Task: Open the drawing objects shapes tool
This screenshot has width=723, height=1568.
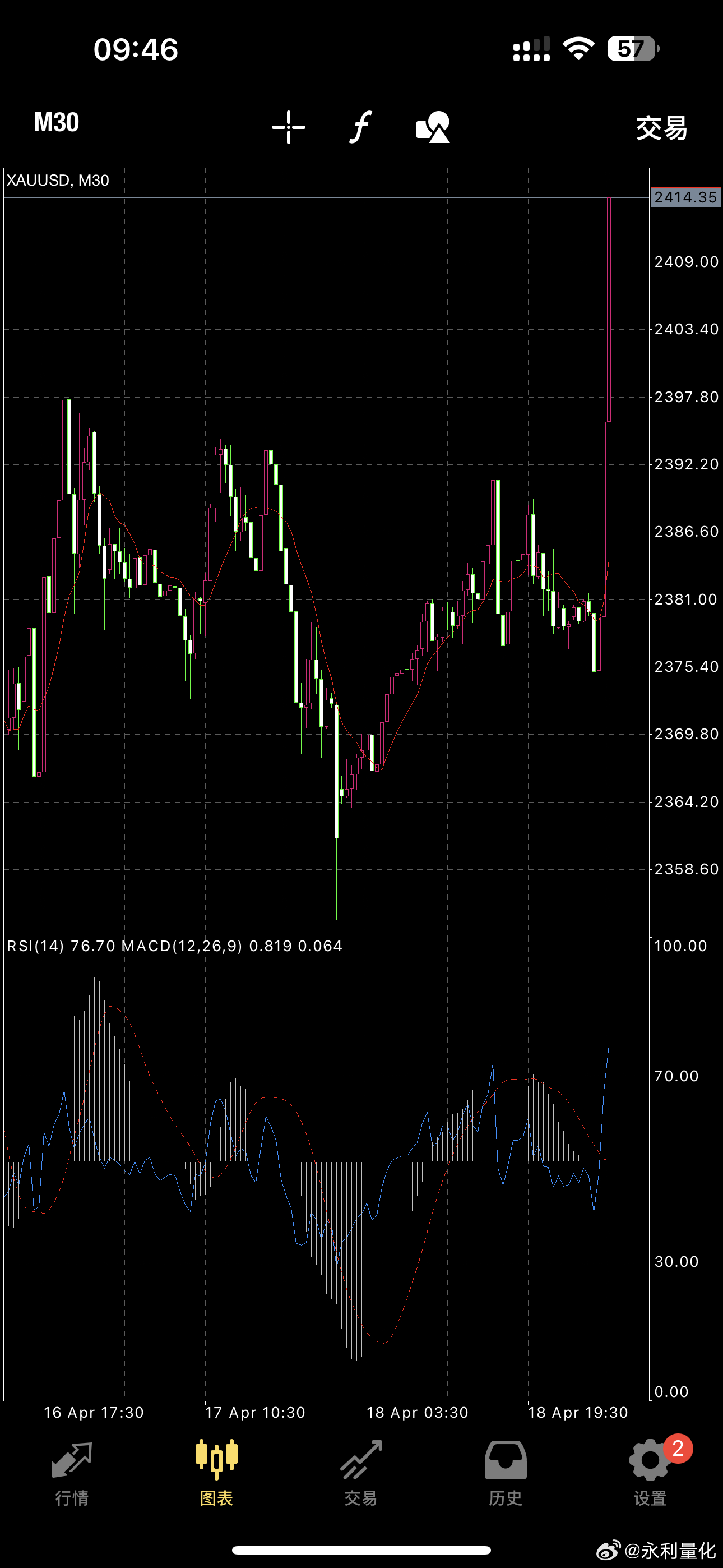Action: coord(433,127)
